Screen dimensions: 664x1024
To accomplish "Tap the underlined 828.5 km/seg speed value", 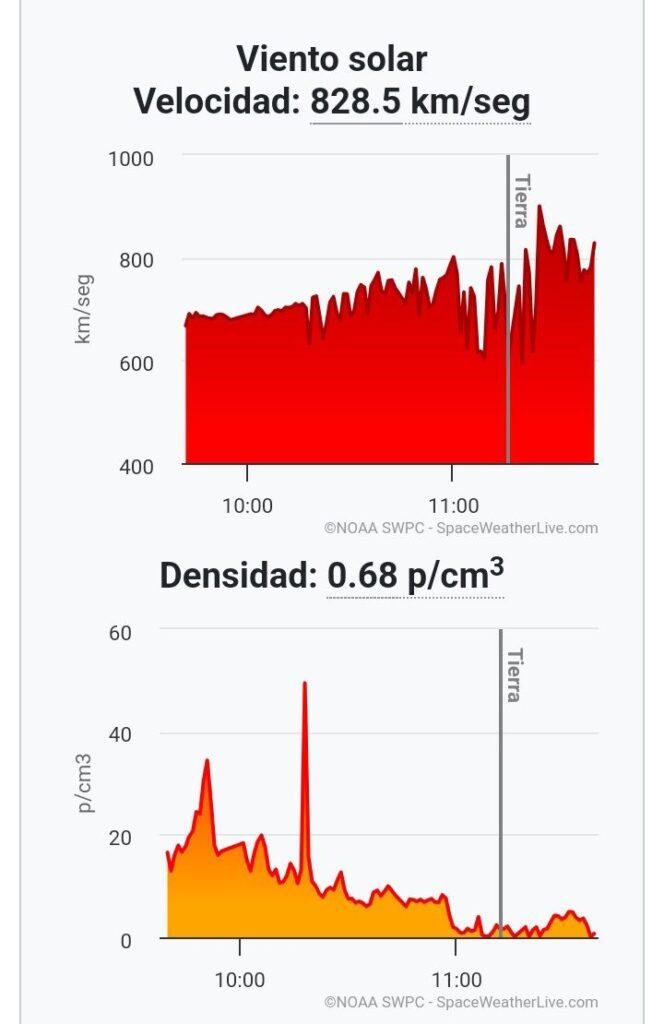I will pyautogui.click(x=420, y=102).
